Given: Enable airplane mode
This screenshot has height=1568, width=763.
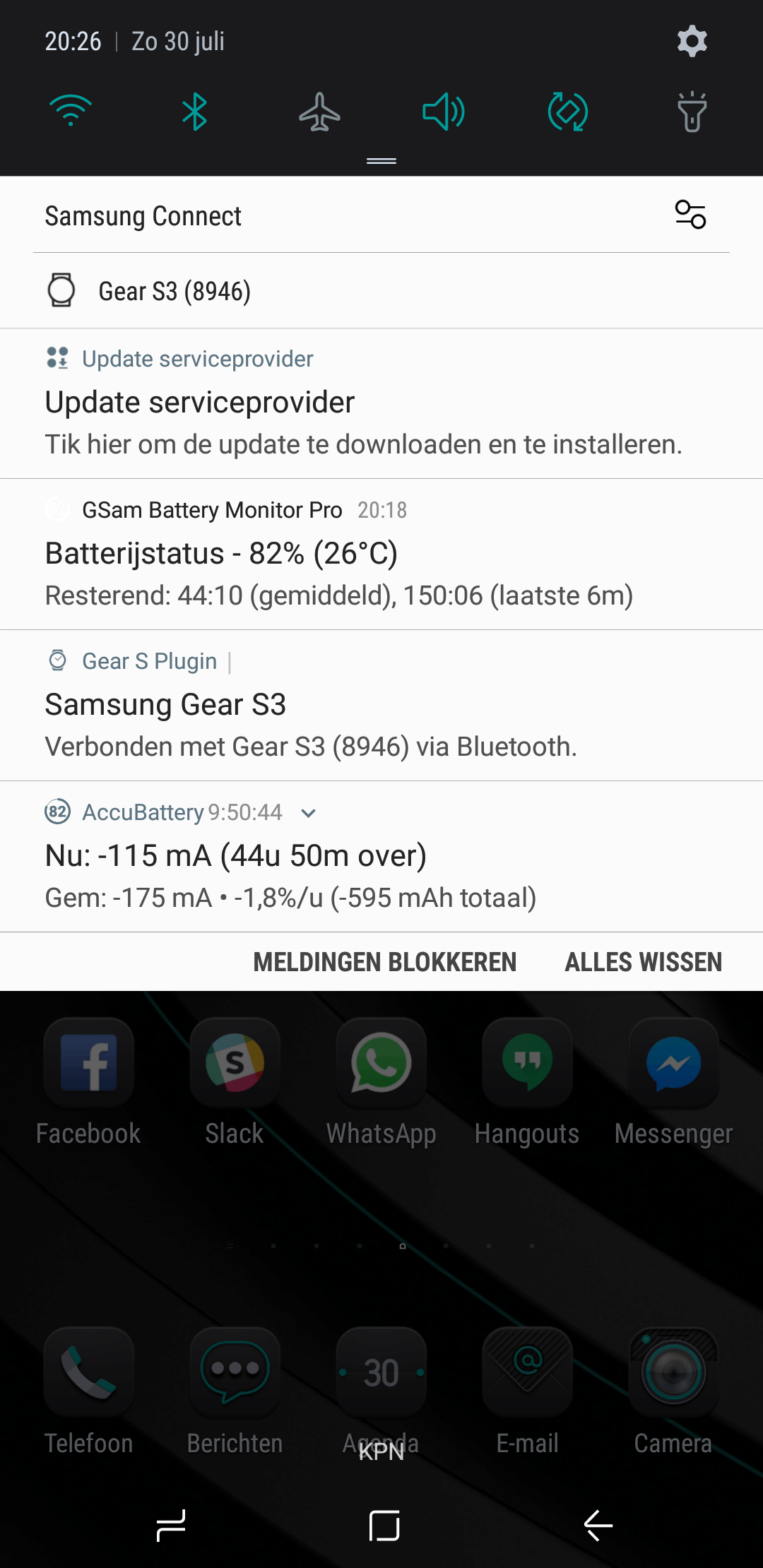Looking at the screenshot, I should [x=319, y=112].
